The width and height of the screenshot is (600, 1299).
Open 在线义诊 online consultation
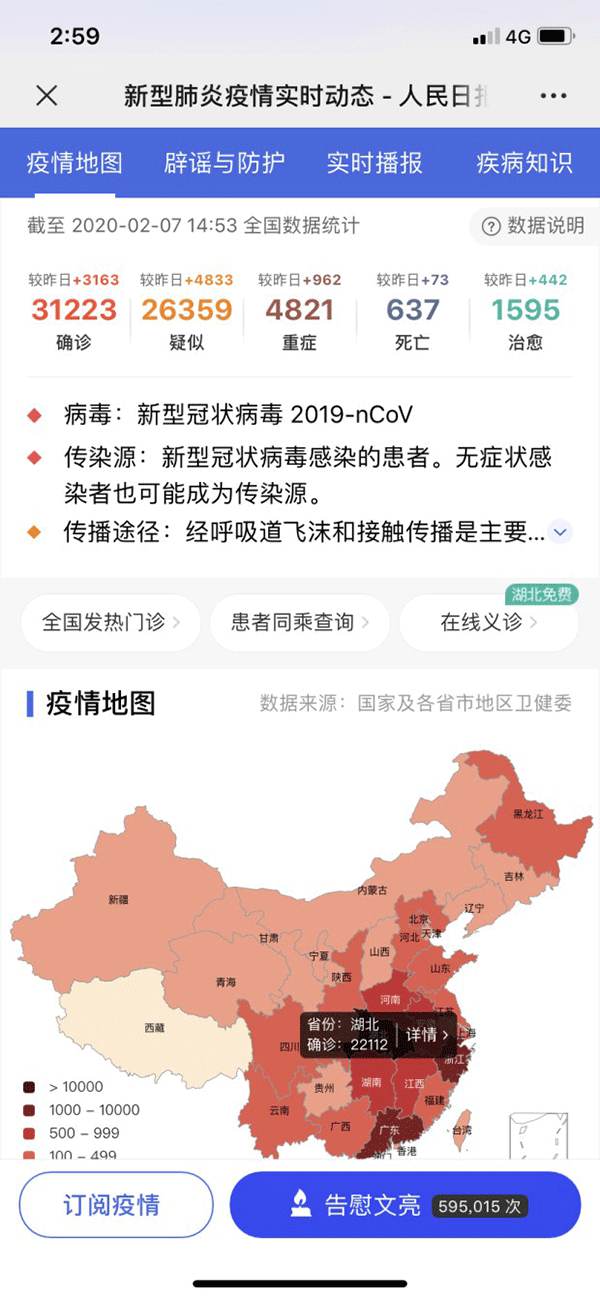(488, 622)
